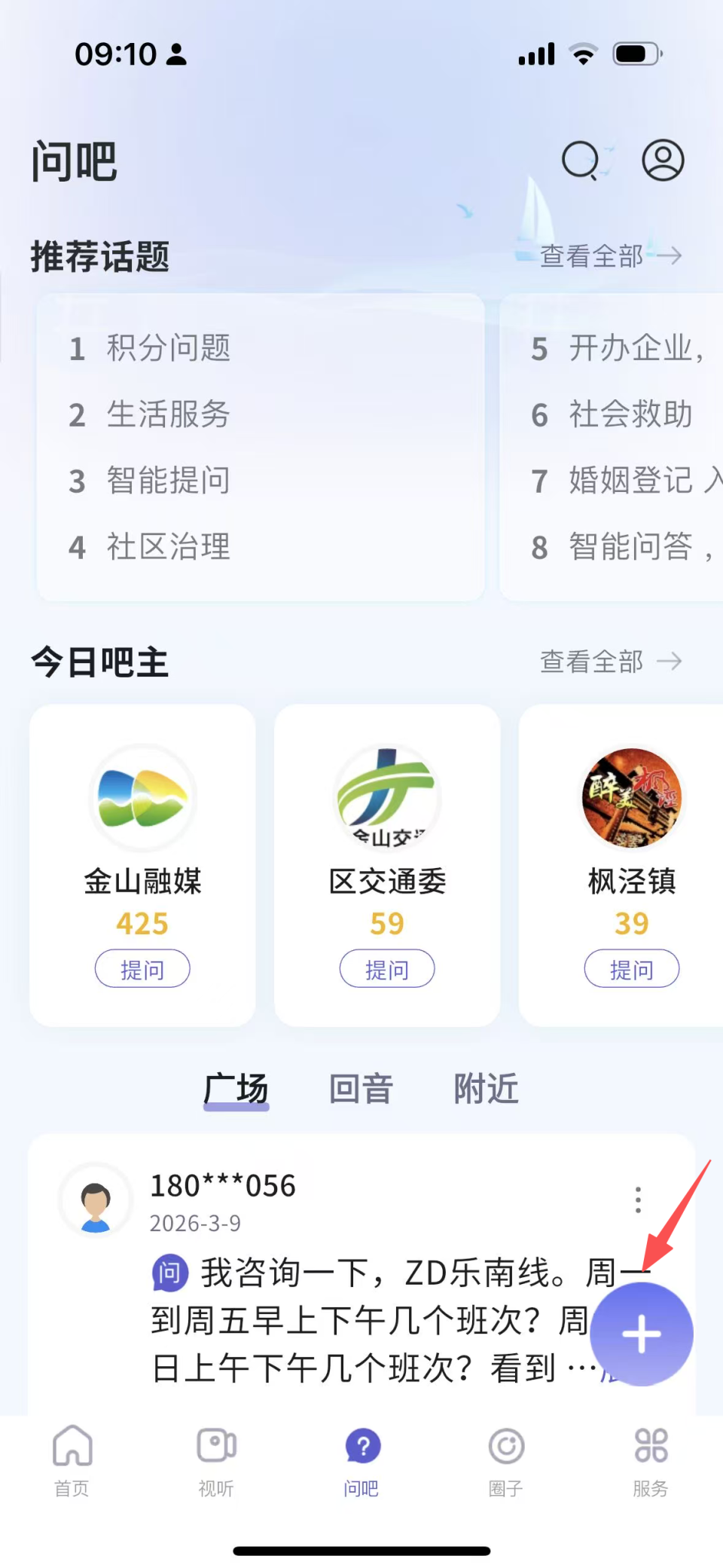Switch to the 回音 tab
This screenshot has height=1568, width=723.
(361, 1089)
